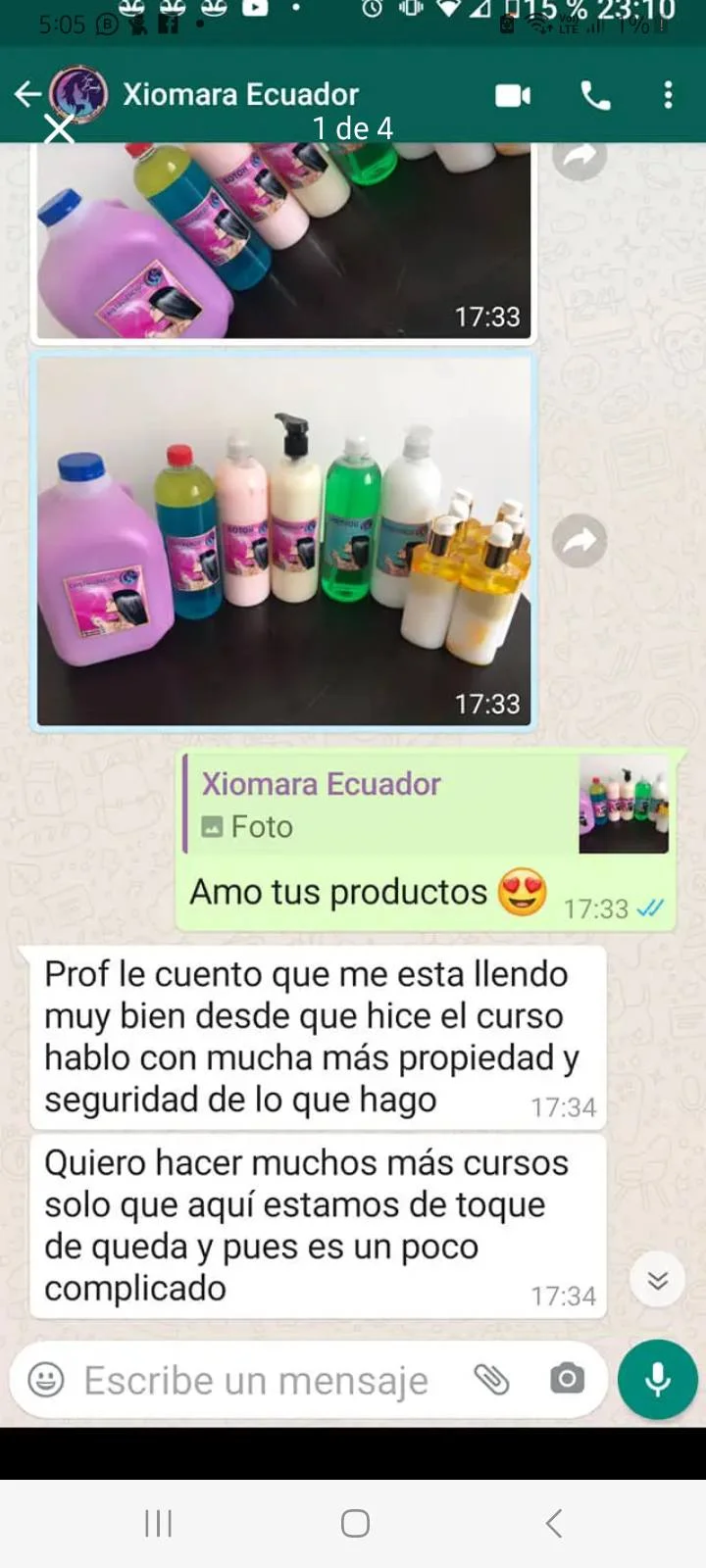Viewport: 706px width, 1568px height.
Task: Focus the Escribe un mensaje field
Action: click(257, 1380)
